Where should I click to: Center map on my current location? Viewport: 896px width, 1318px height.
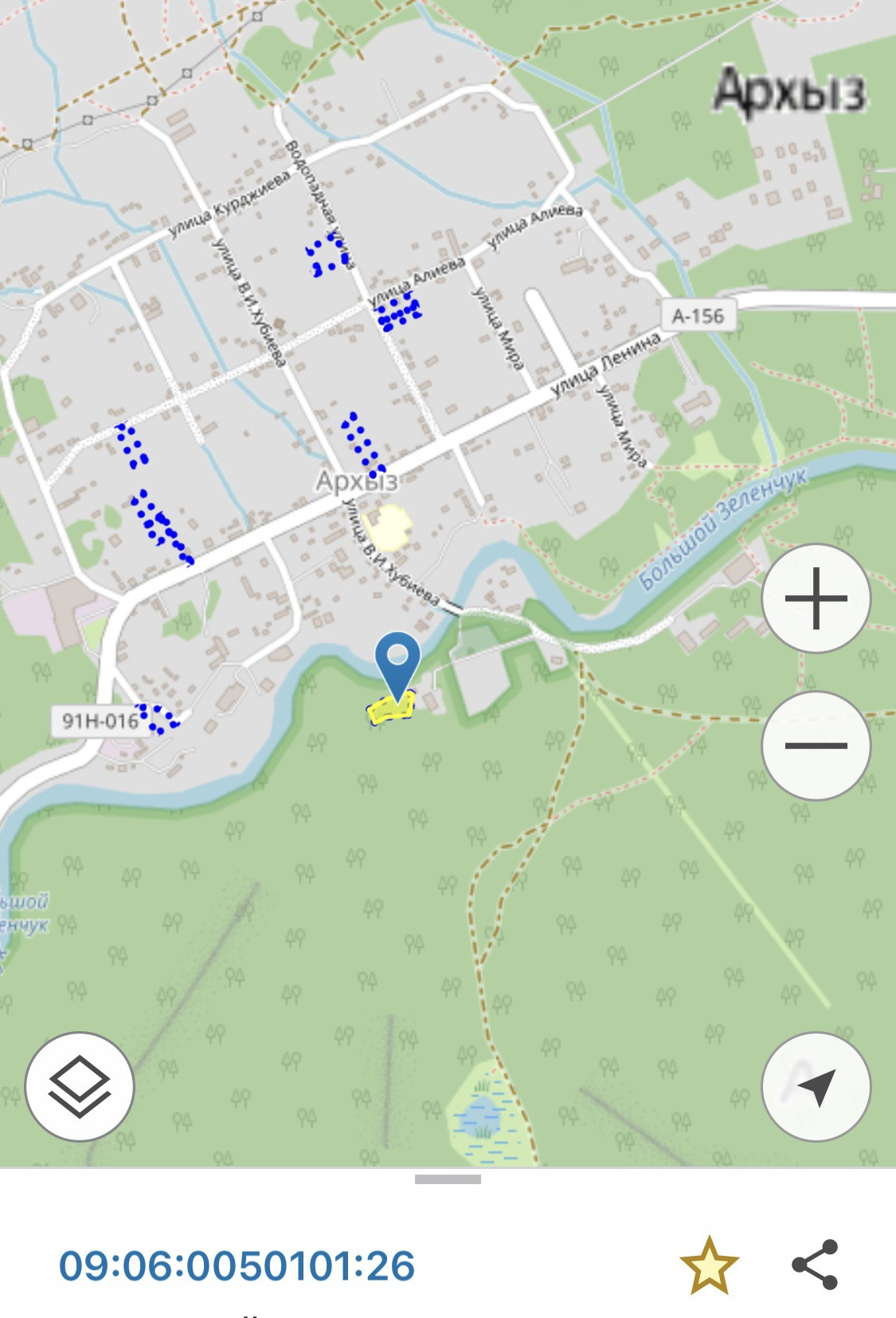tap(816, 1086)
